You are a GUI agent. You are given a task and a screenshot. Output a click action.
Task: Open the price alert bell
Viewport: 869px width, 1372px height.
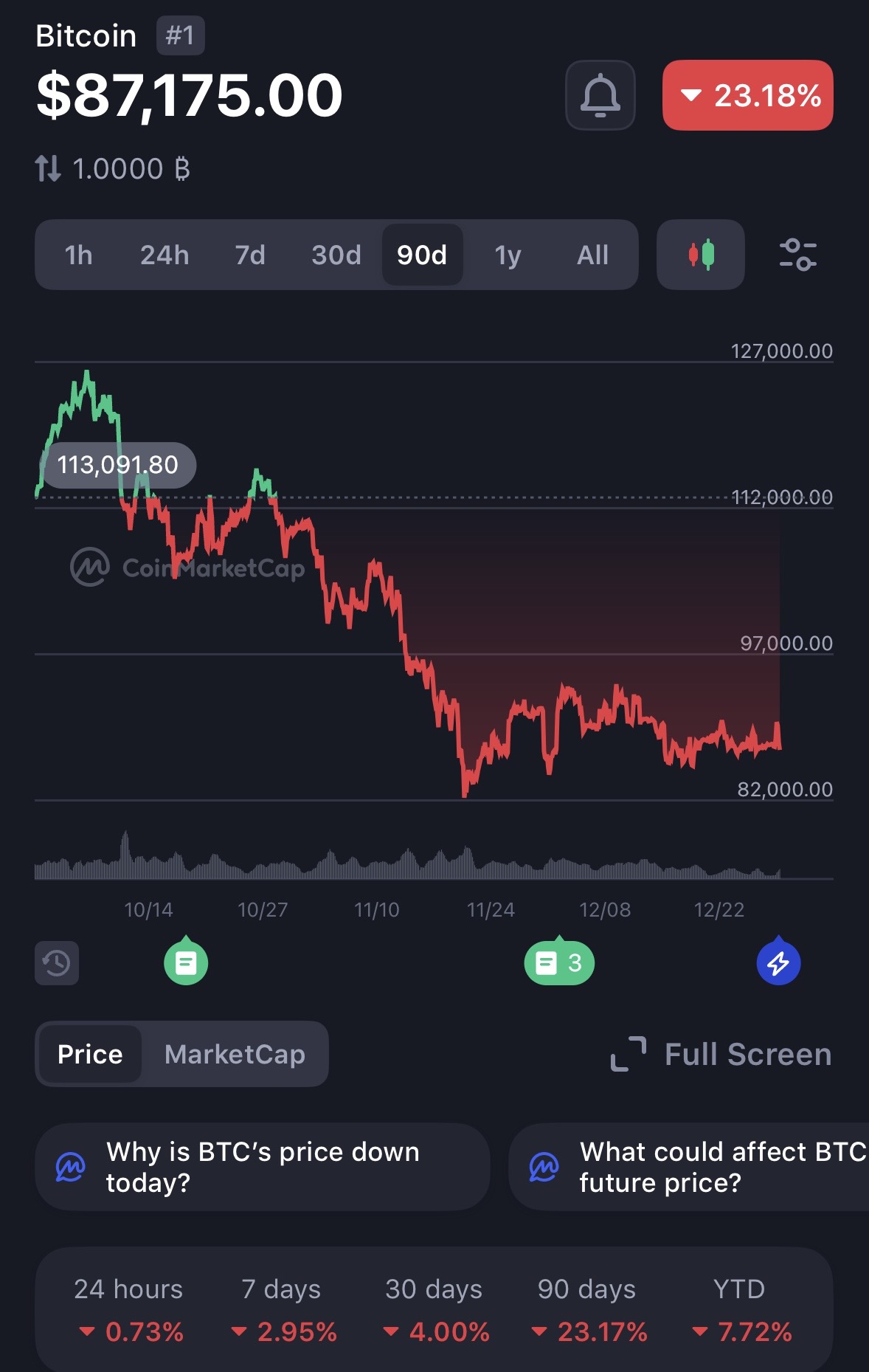(x=600, y=95)
